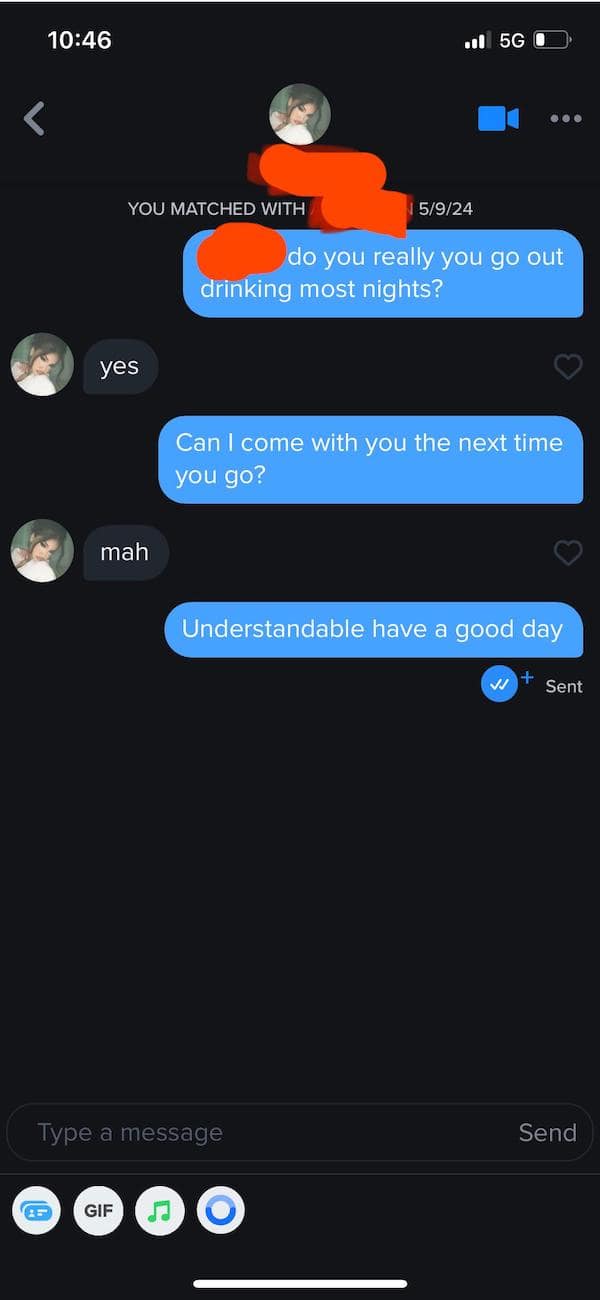
Task: Go back to the matches list
Action: pos(34,119)
